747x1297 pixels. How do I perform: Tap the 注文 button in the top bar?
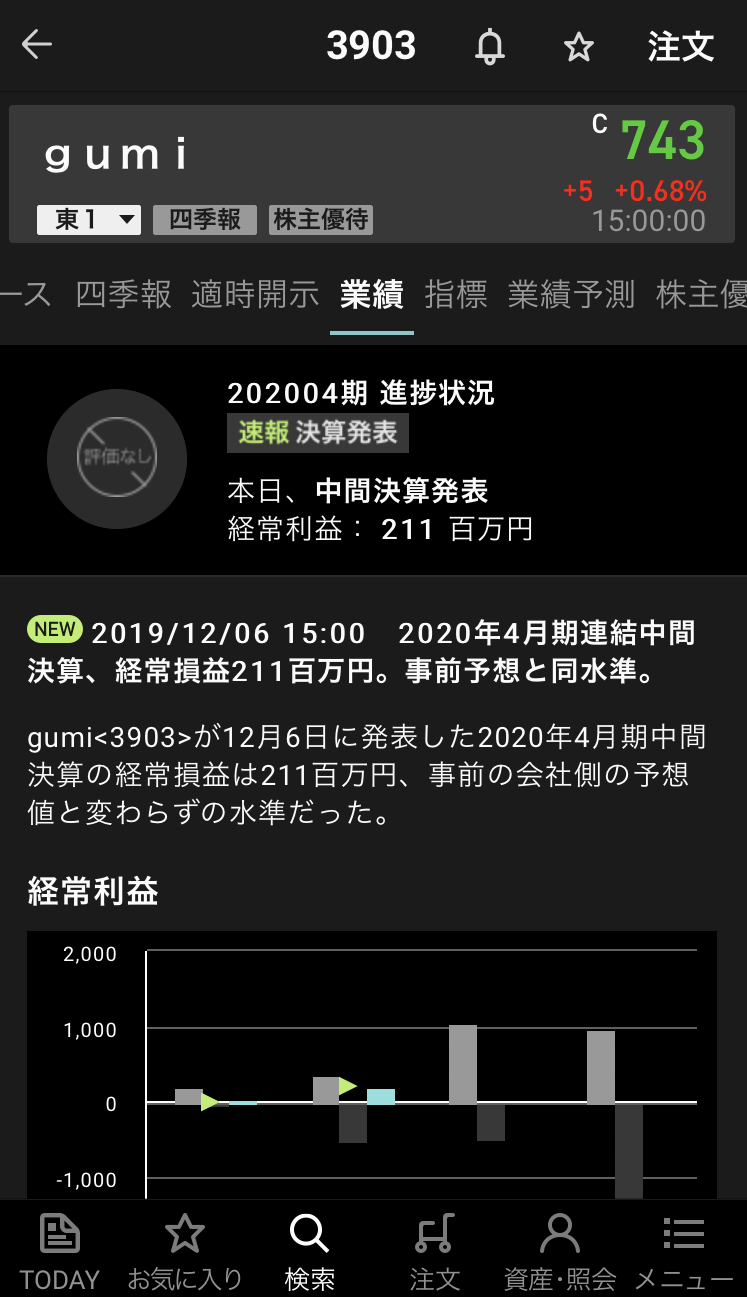pos(680,46)
